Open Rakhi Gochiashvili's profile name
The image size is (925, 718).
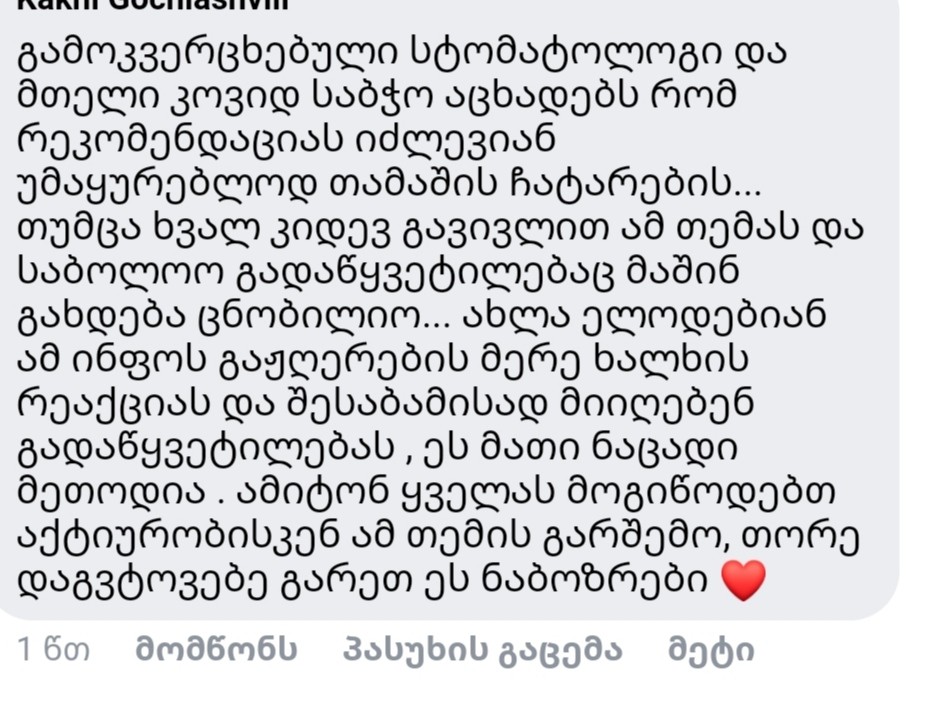pyautogui.click(x=152, y=5)
